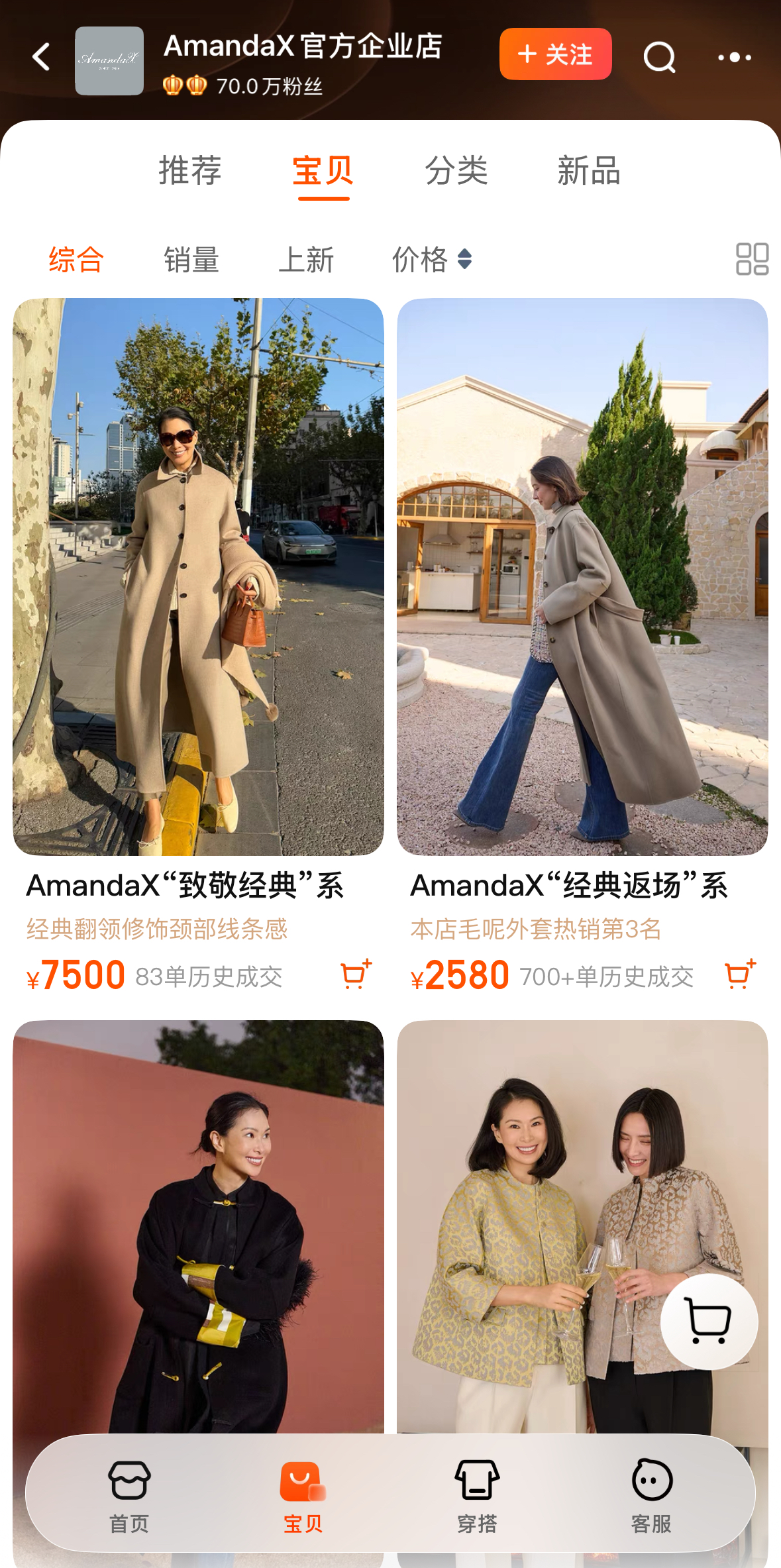Switch to the 分类 top tab
This screenshot has height=1568, width=781.
pyautogui.click(x=456, y=171)
